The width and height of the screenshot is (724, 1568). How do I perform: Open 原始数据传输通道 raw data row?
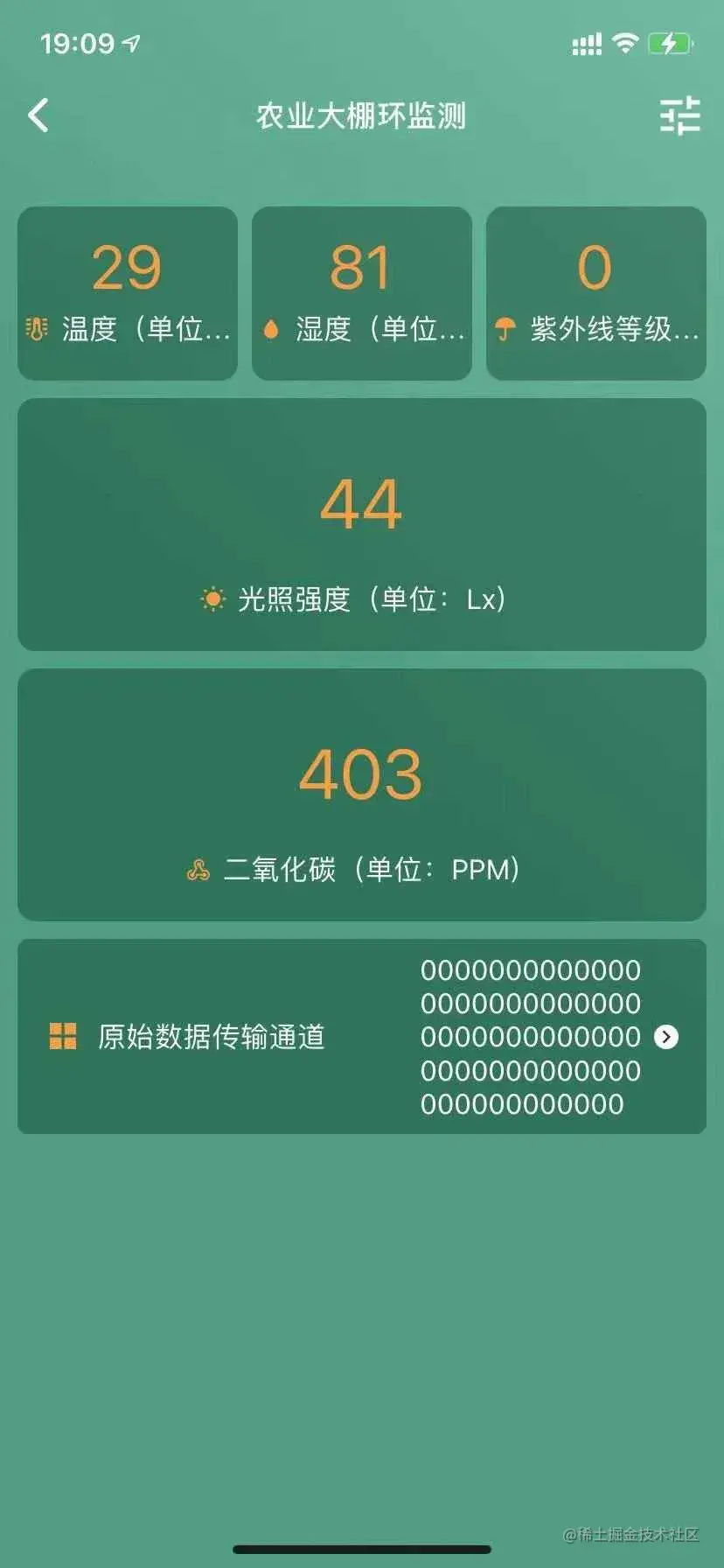[362, 1037]
